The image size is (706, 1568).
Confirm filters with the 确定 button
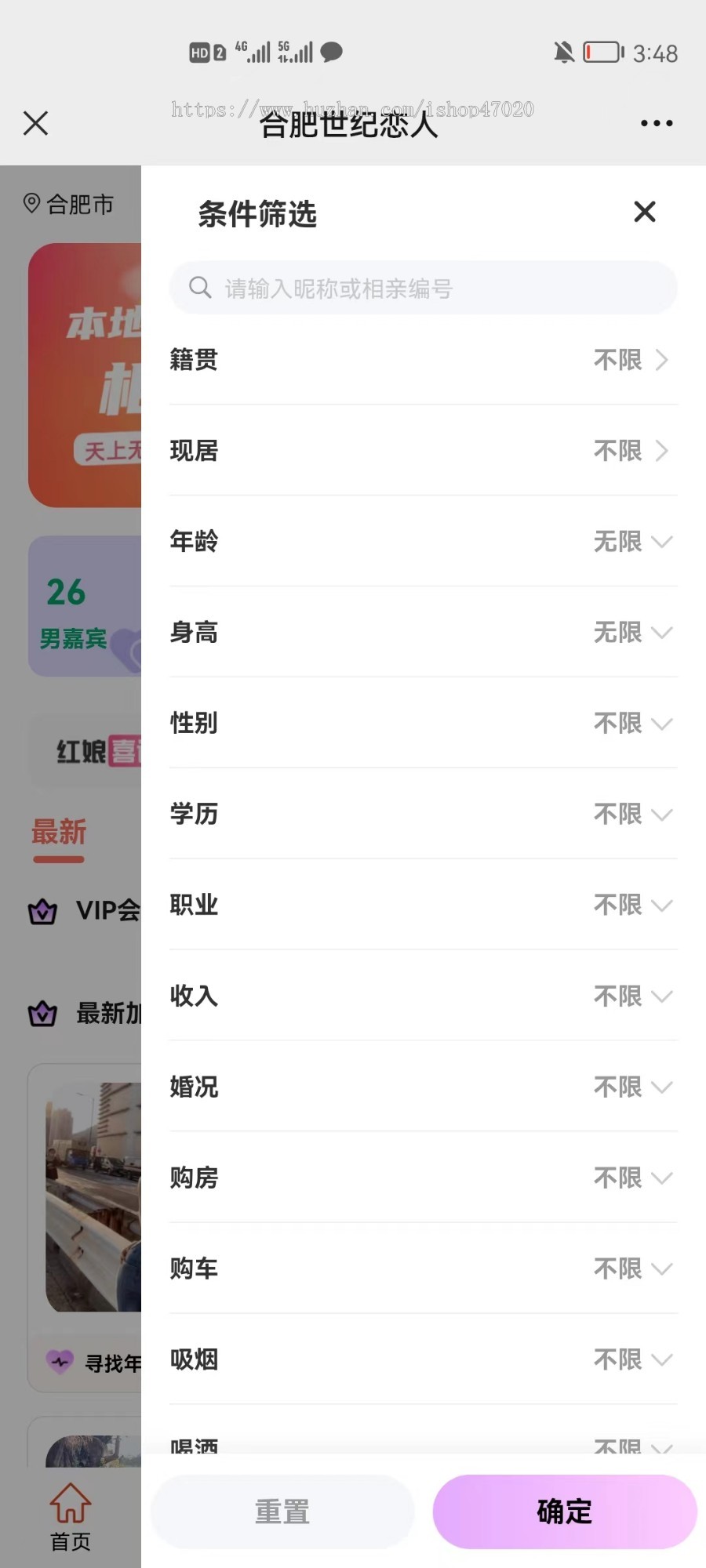565,1512
